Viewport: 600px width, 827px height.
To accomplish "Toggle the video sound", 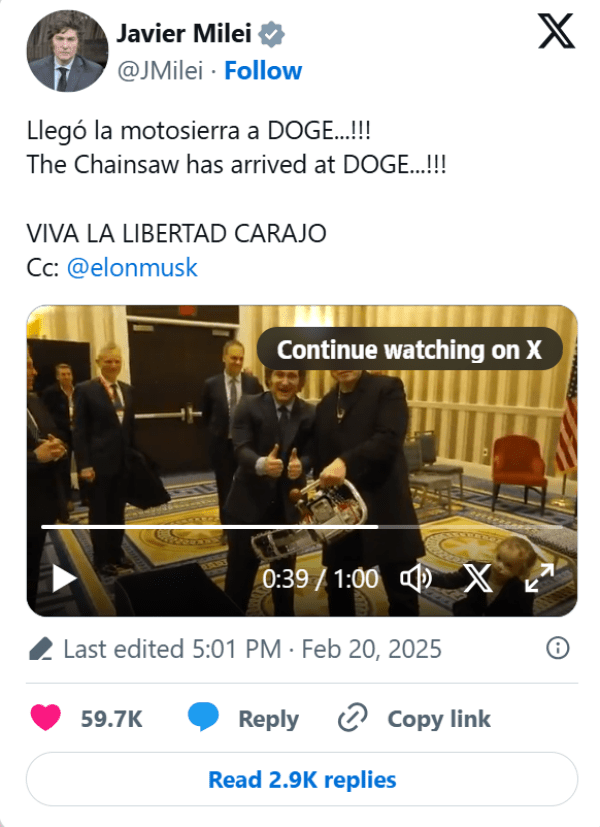I will click(x=415, y=578).
